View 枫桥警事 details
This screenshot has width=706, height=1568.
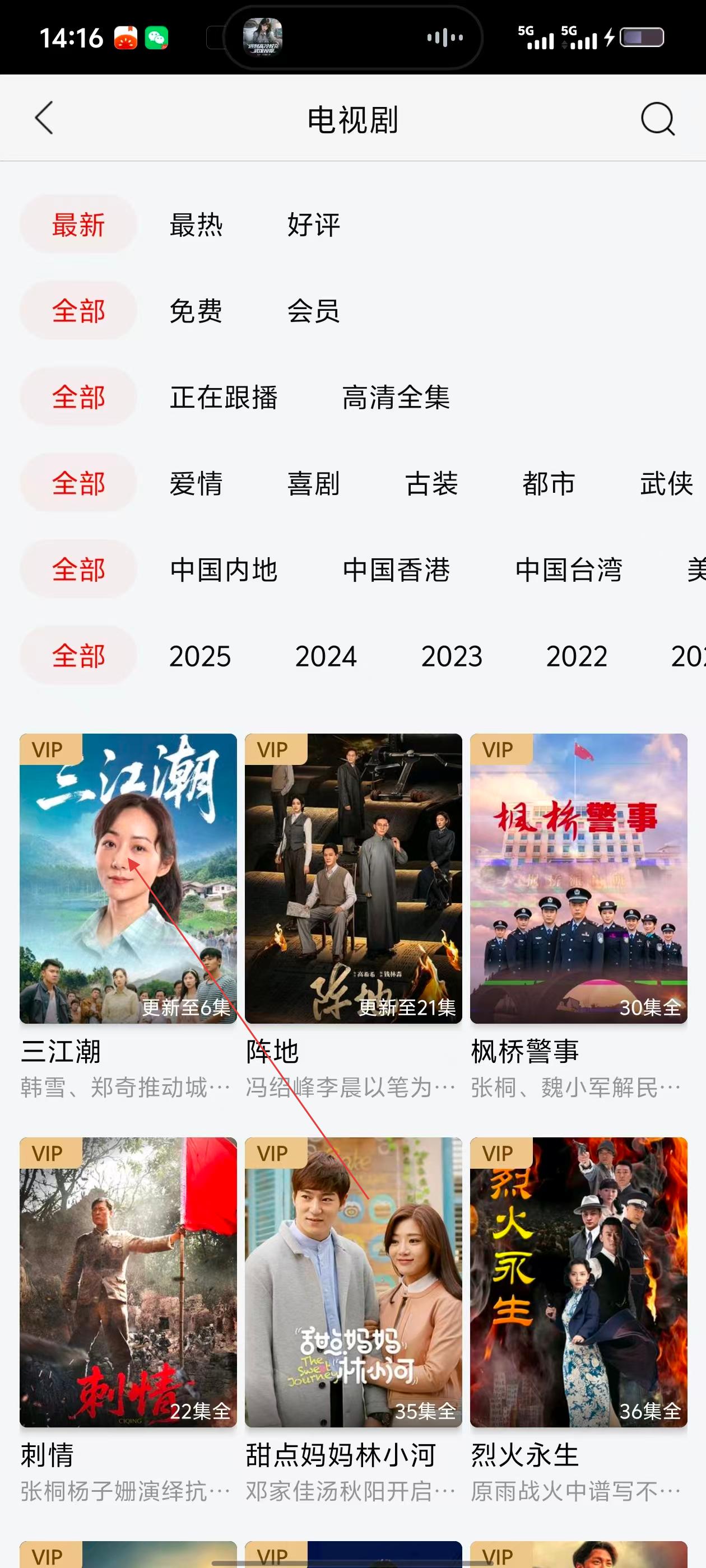point(578,878)
